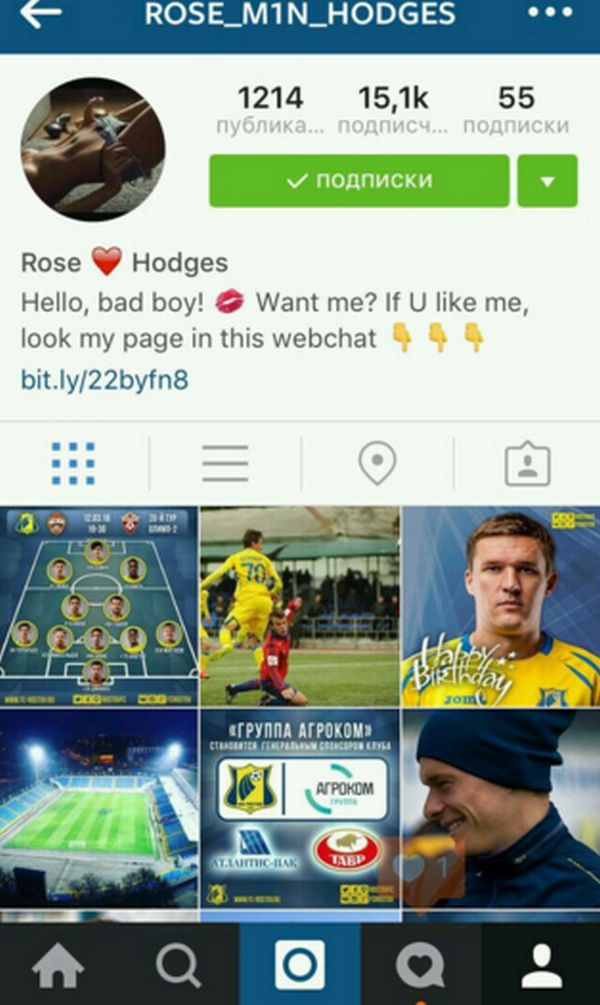Open the Happy Birthday post
600x1005 pixels.
pyautogui.click(x=500, y=605)
